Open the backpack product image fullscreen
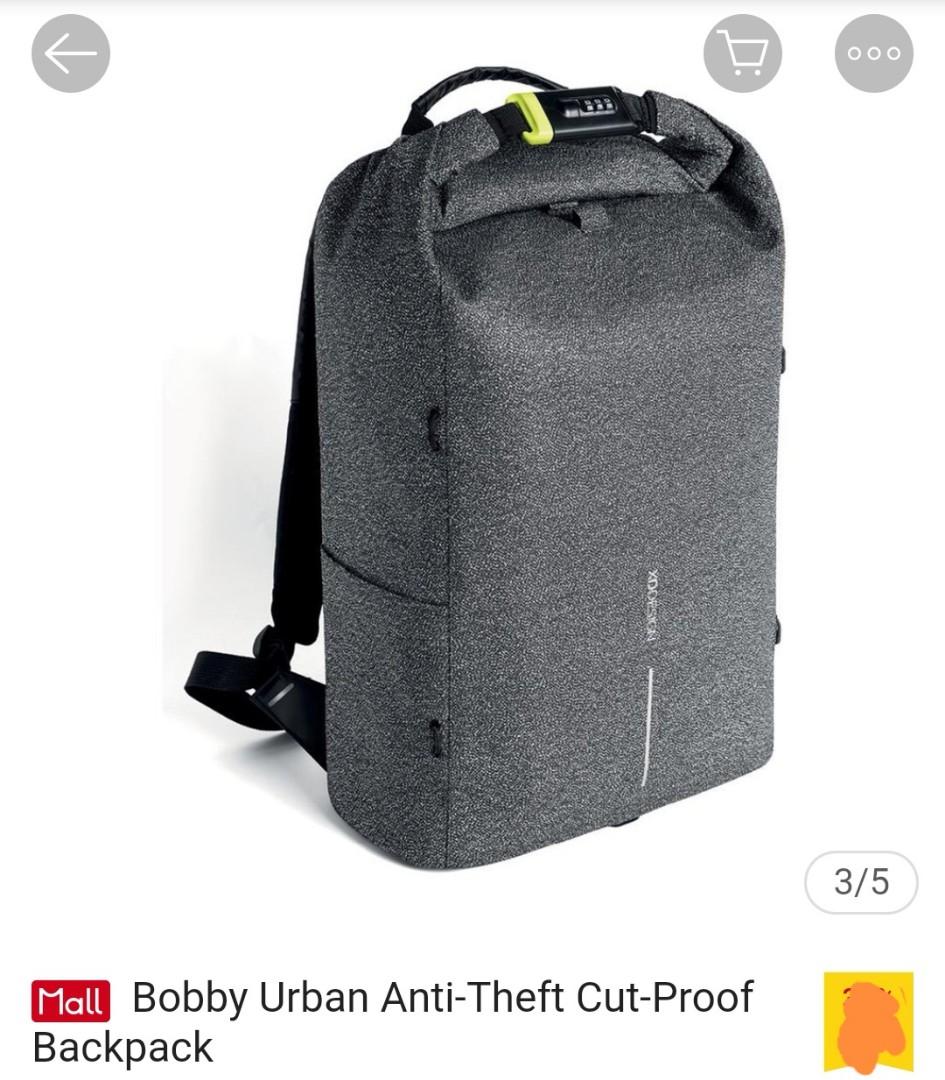 [x=472, y=470]
